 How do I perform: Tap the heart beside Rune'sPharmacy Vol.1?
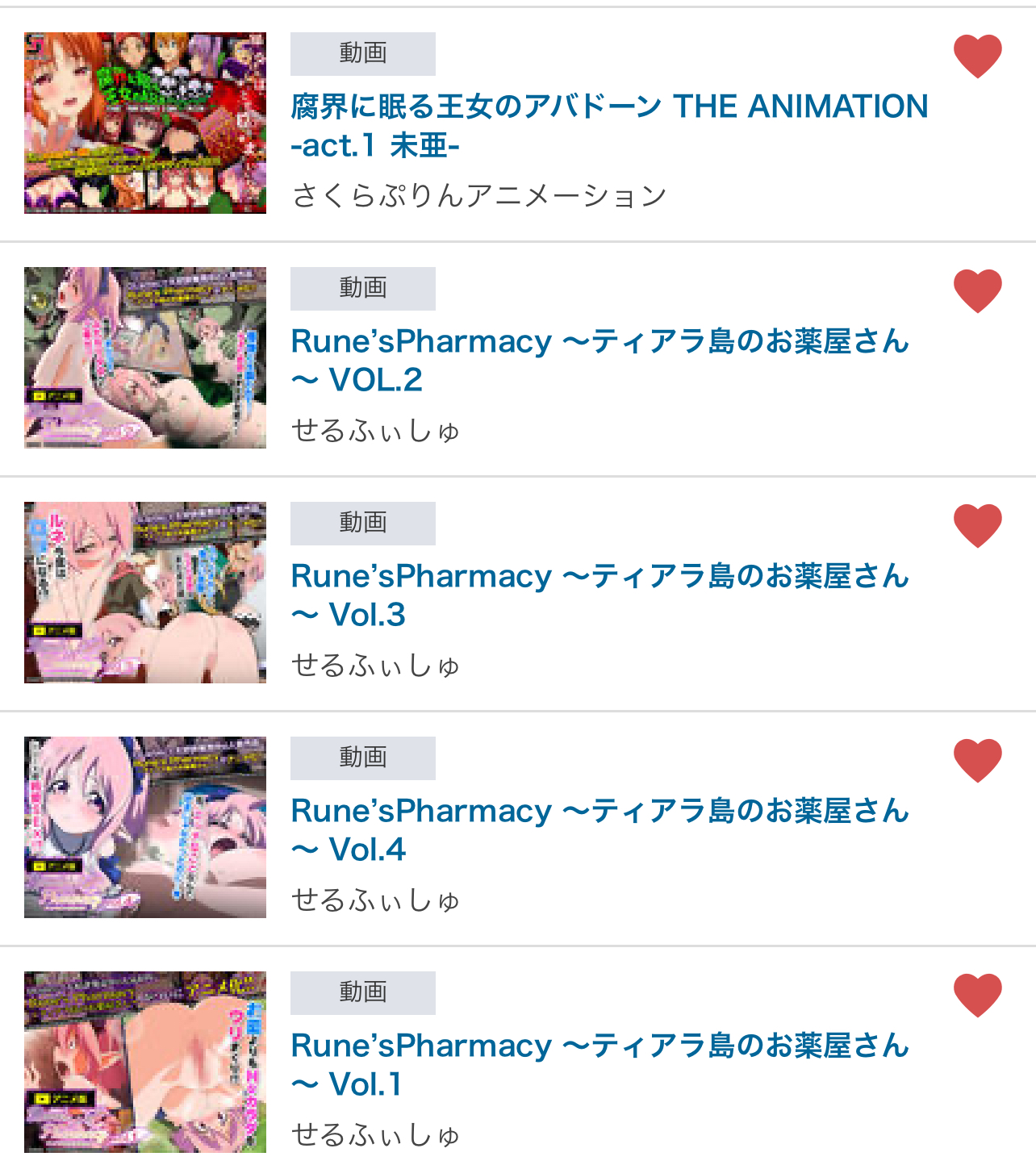pos(977,996)
